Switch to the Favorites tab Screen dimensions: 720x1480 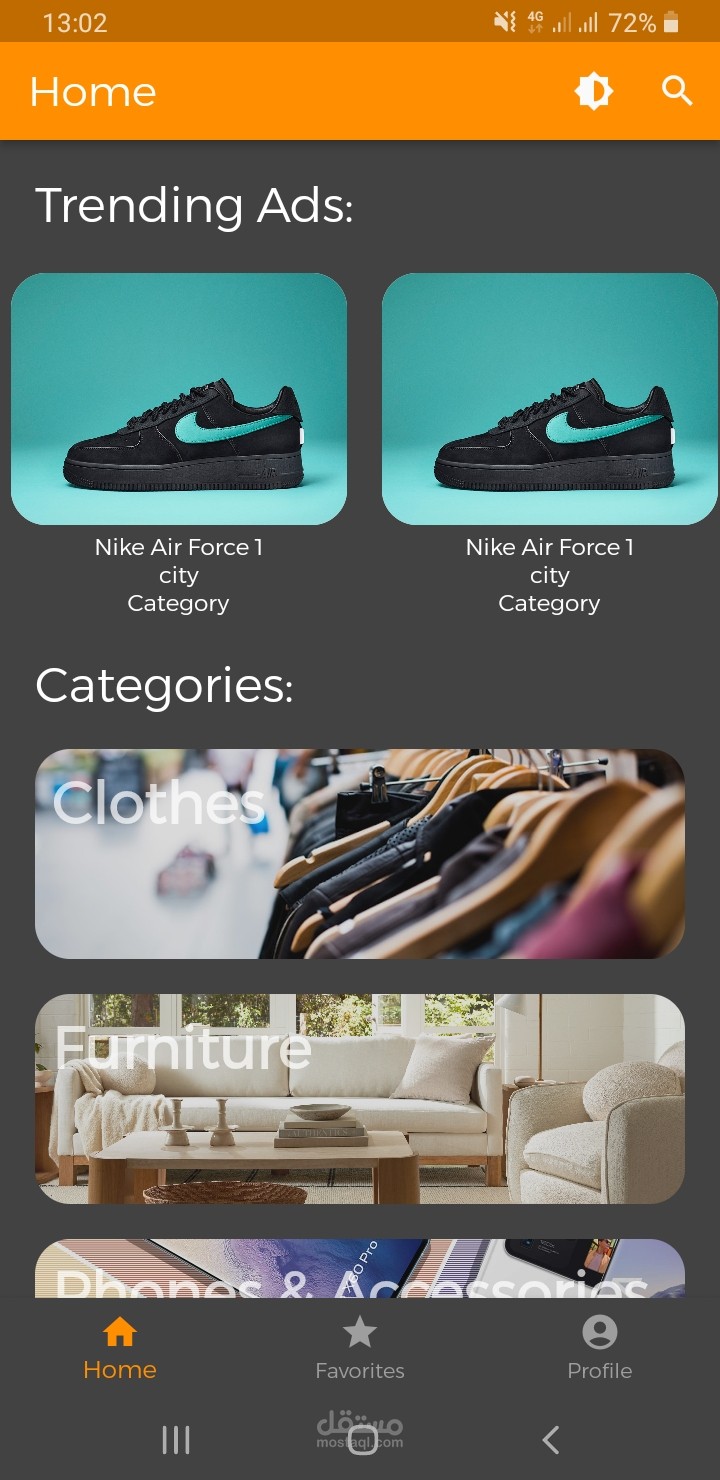point(360,1348)
